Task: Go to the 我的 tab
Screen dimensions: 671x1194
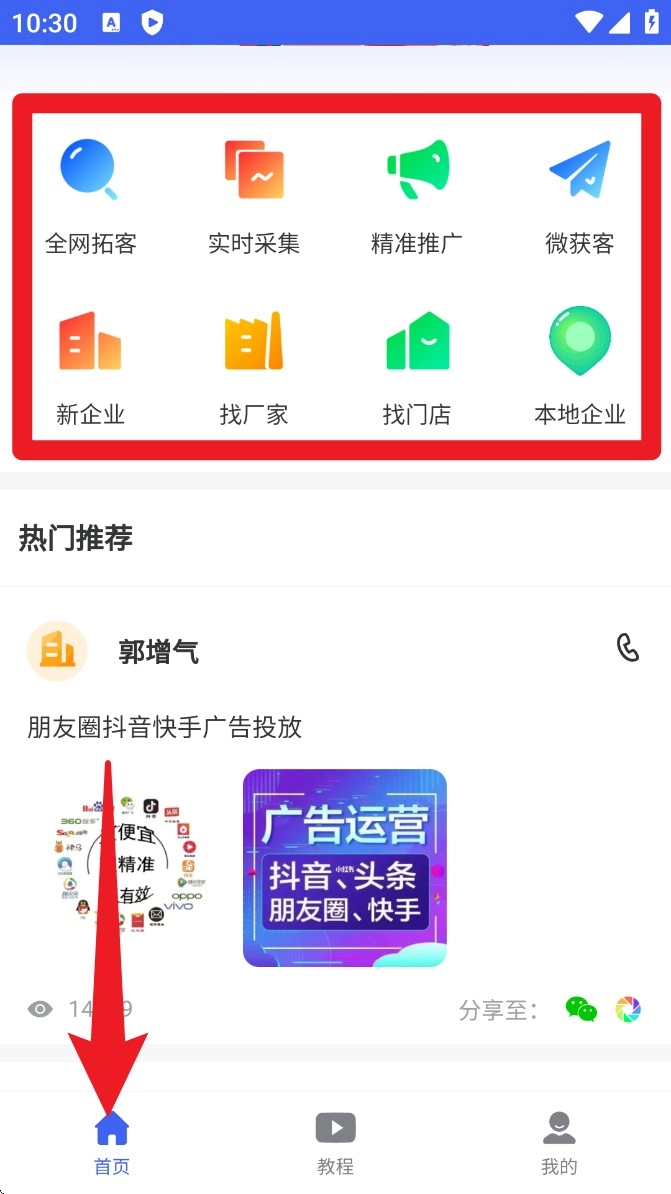Action: (559, 1144)
